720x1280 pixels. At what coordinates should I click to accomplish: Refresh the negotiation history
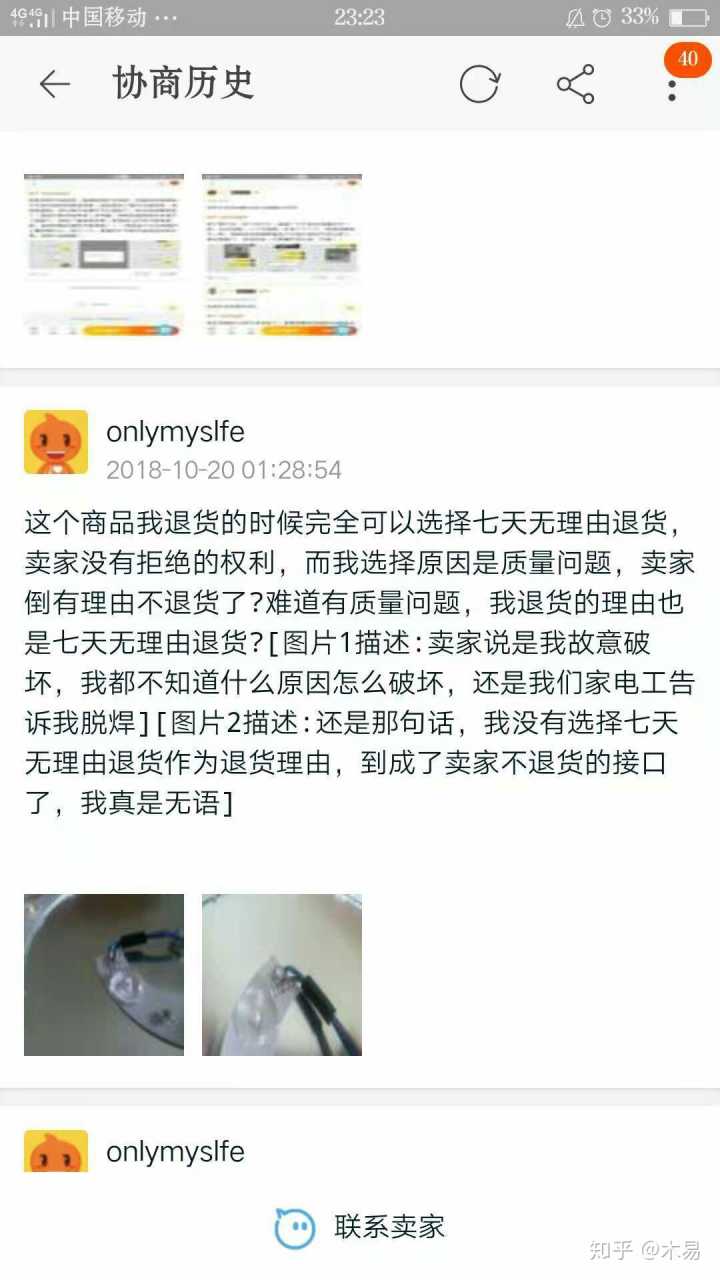[479, 85]
